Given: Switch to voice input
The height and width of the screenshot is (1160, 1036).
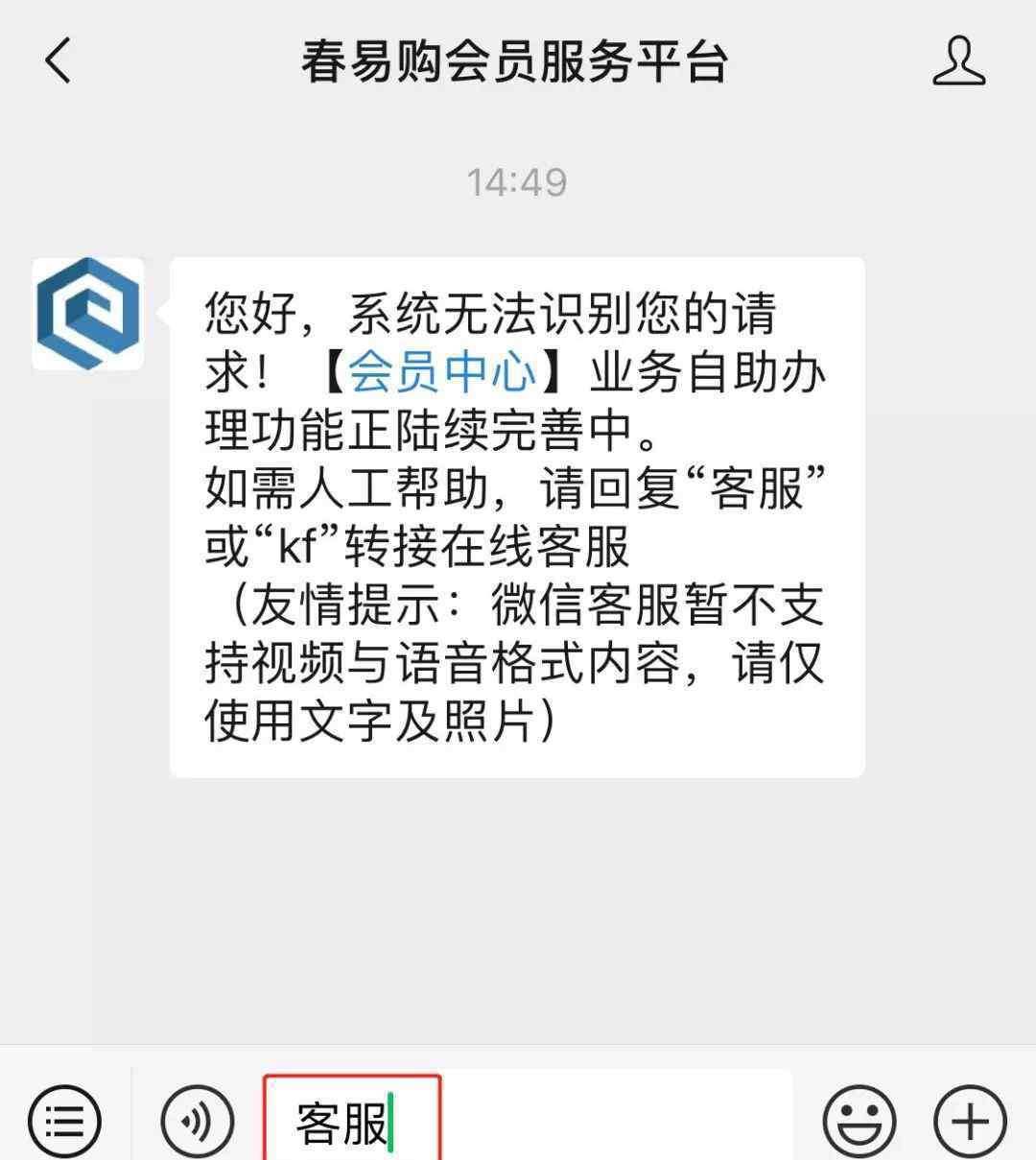Looking at the screenshot, I should [198, 1121].
